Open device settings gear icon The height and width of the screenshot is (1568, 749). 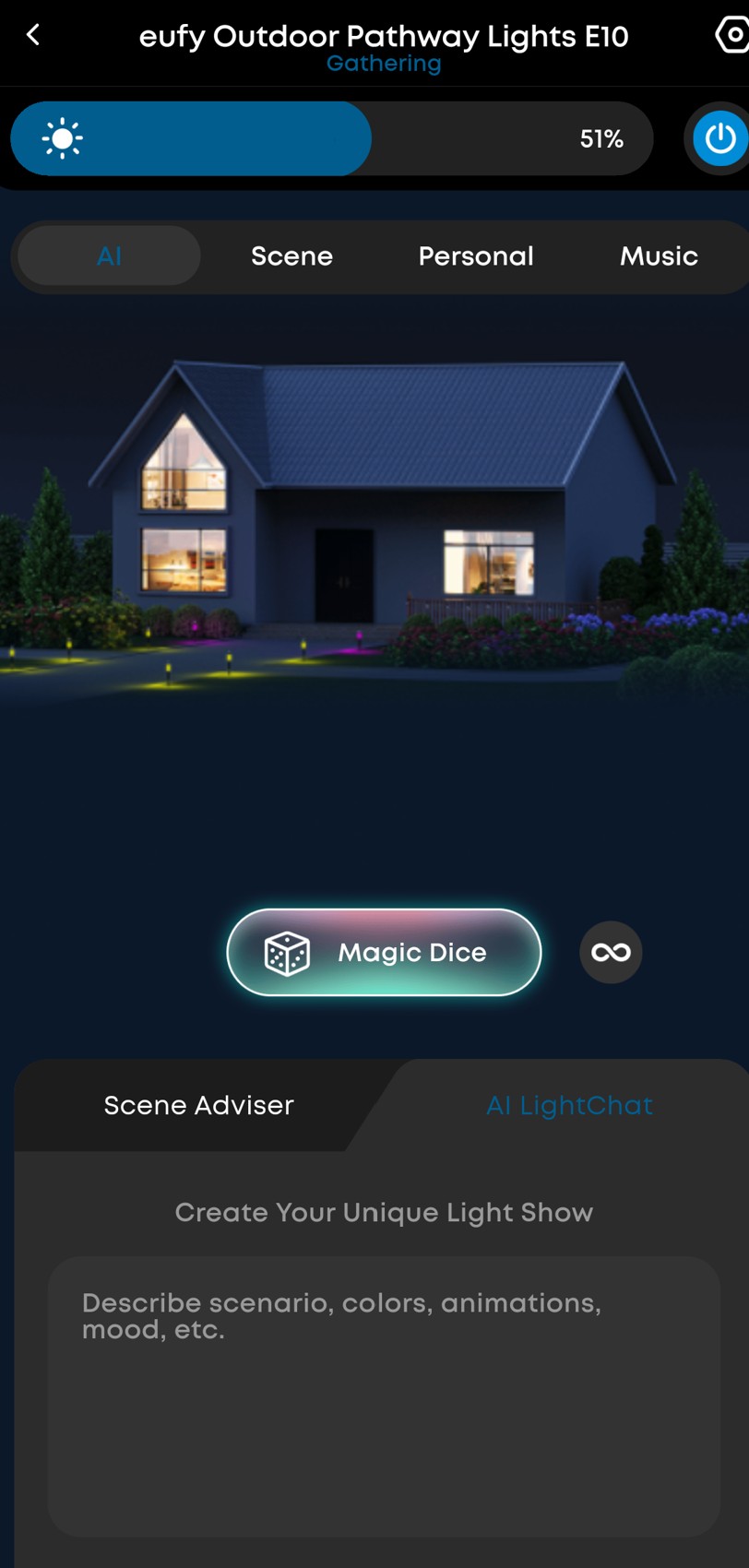coord(732,35)
